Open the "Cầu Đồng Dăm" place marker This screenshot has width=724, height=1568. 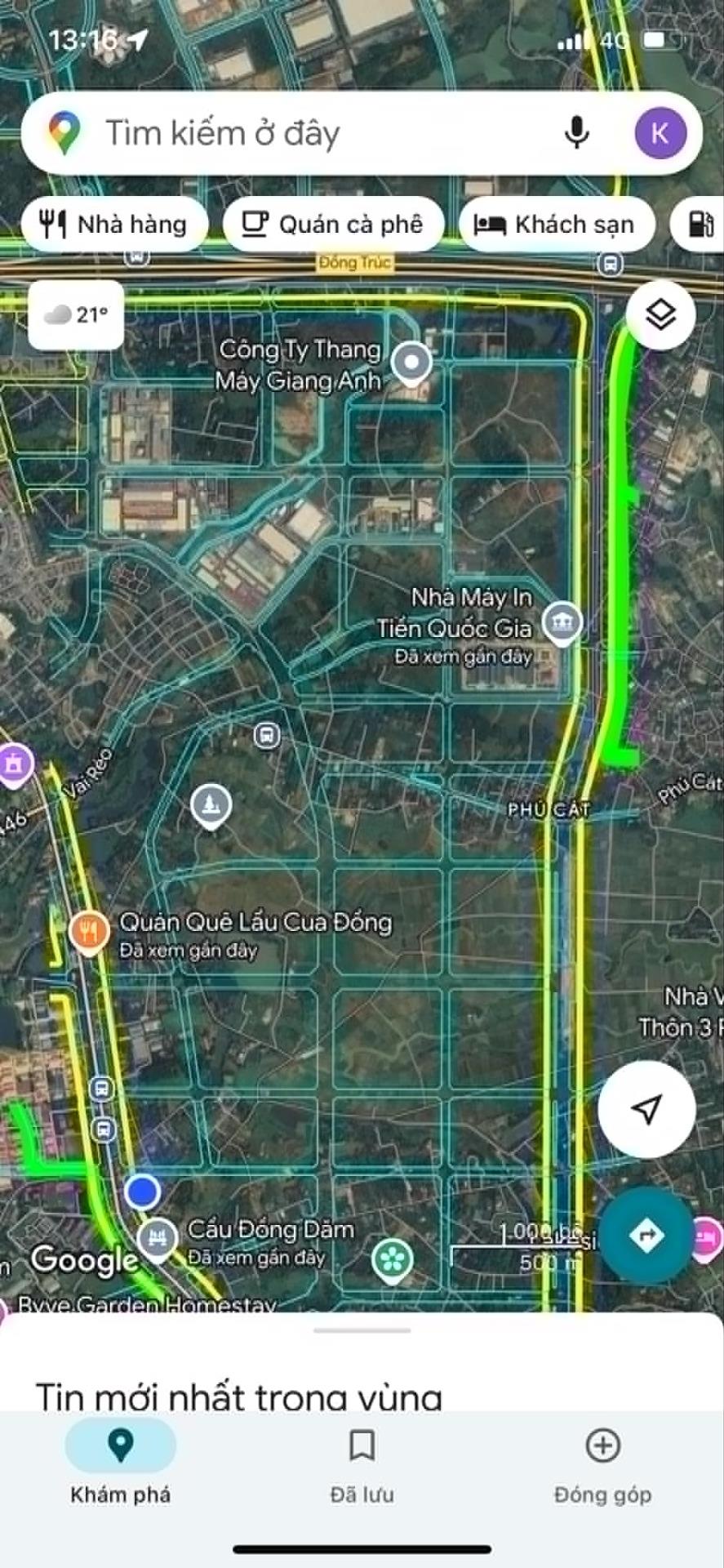click(156, 1237)
